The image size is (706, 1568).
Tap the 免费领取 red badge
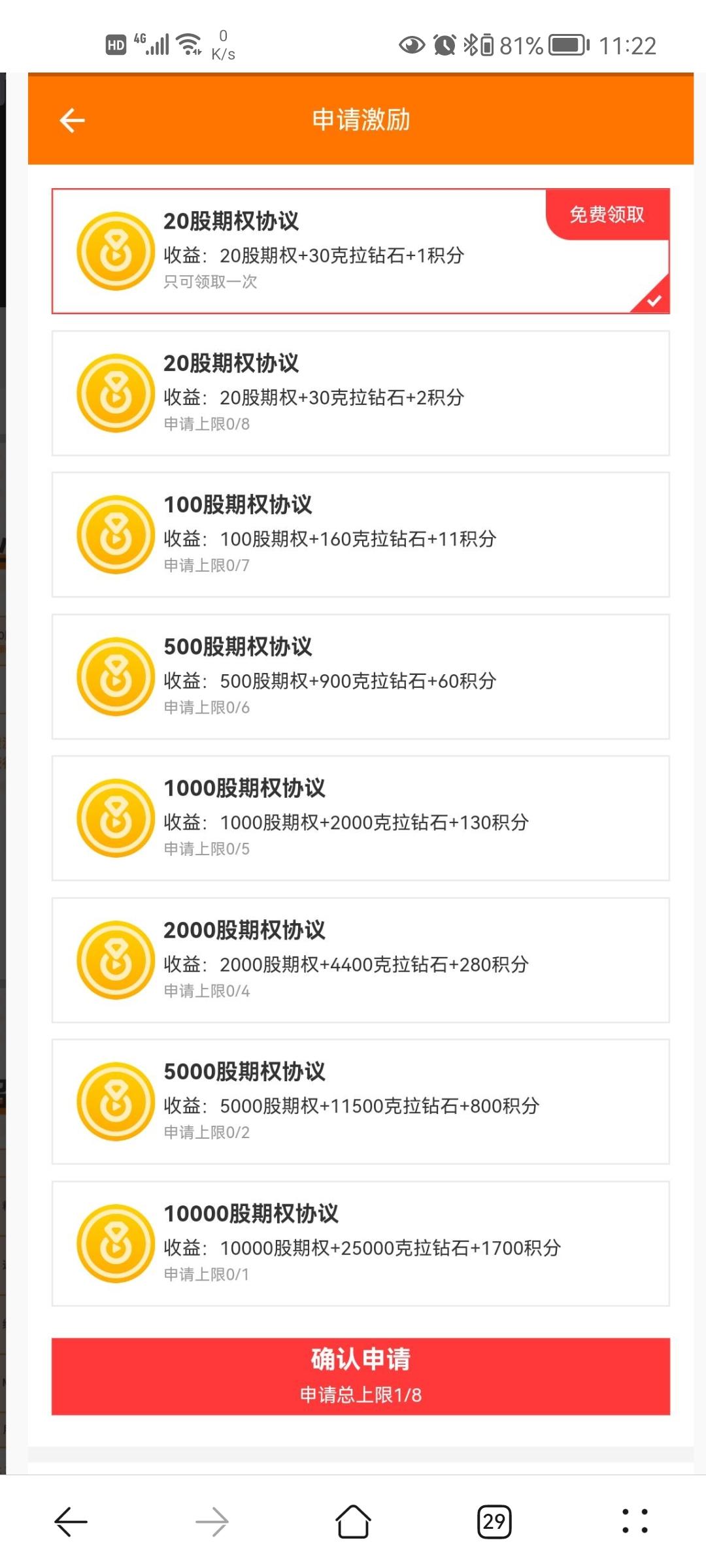pos(607,214)
